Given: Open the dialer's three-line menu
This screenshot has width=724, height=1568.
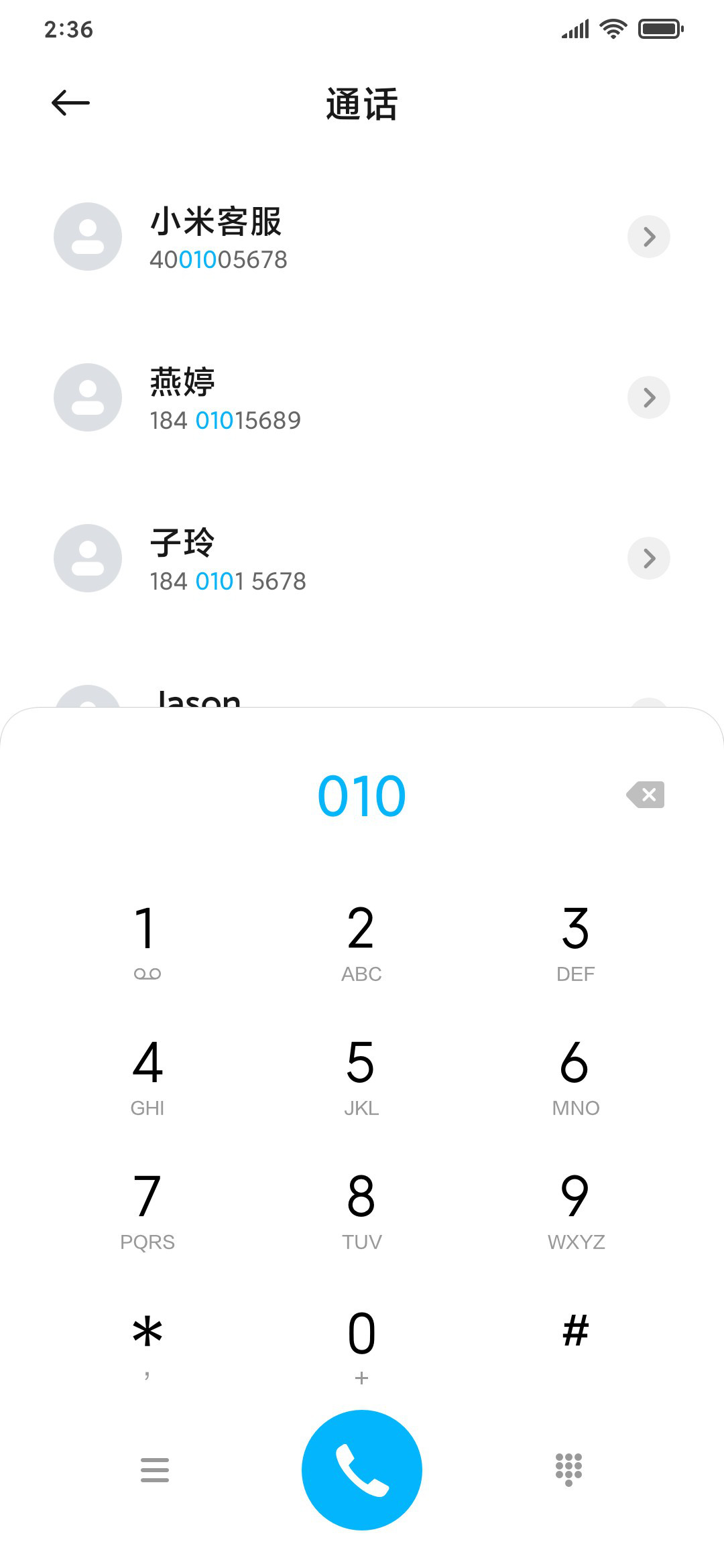Looking at the screenshot, I should coord(155,1469).
